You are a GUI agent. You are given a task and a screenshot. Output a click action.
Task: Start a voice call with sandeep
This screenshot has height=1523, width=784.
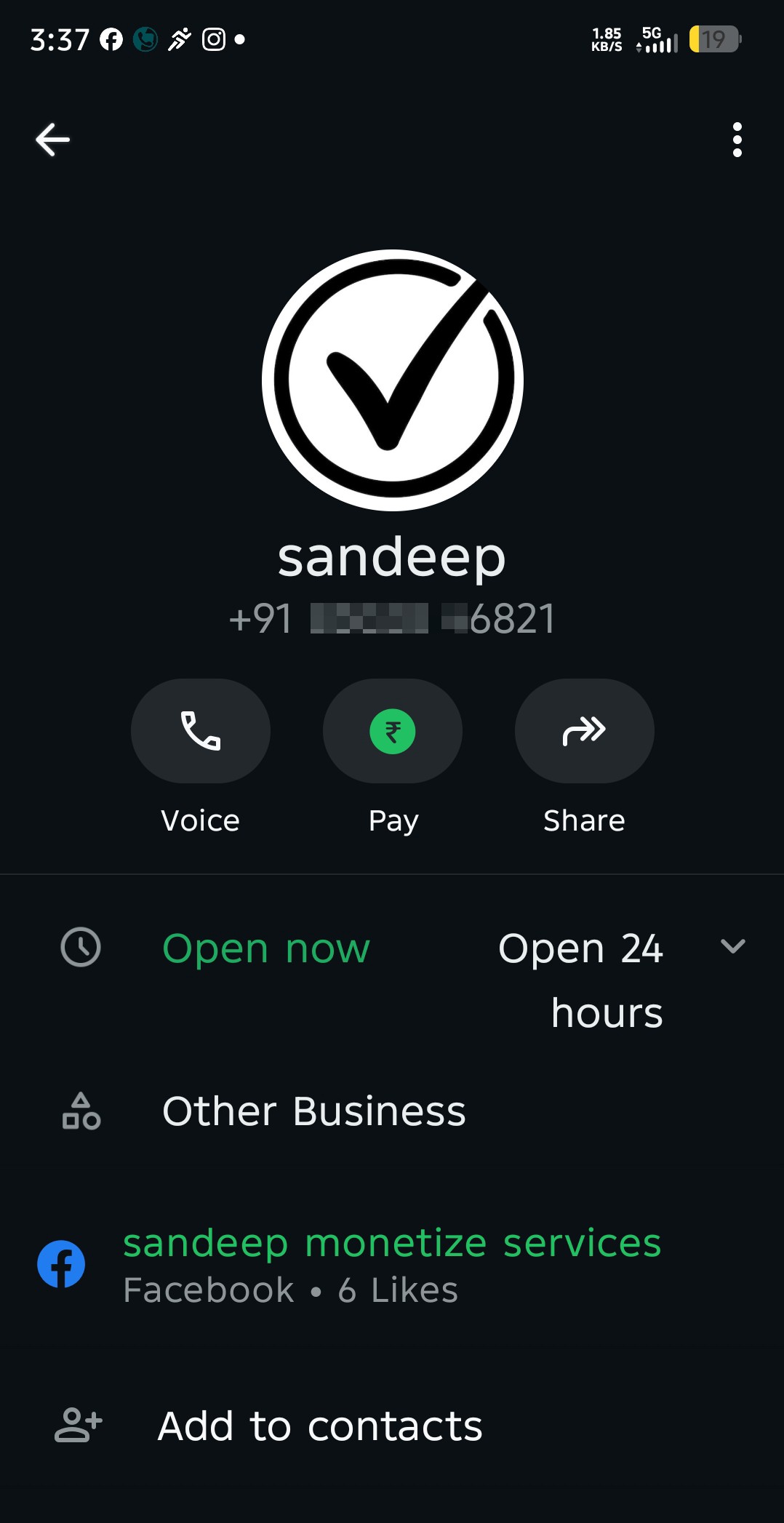[201, 730]
